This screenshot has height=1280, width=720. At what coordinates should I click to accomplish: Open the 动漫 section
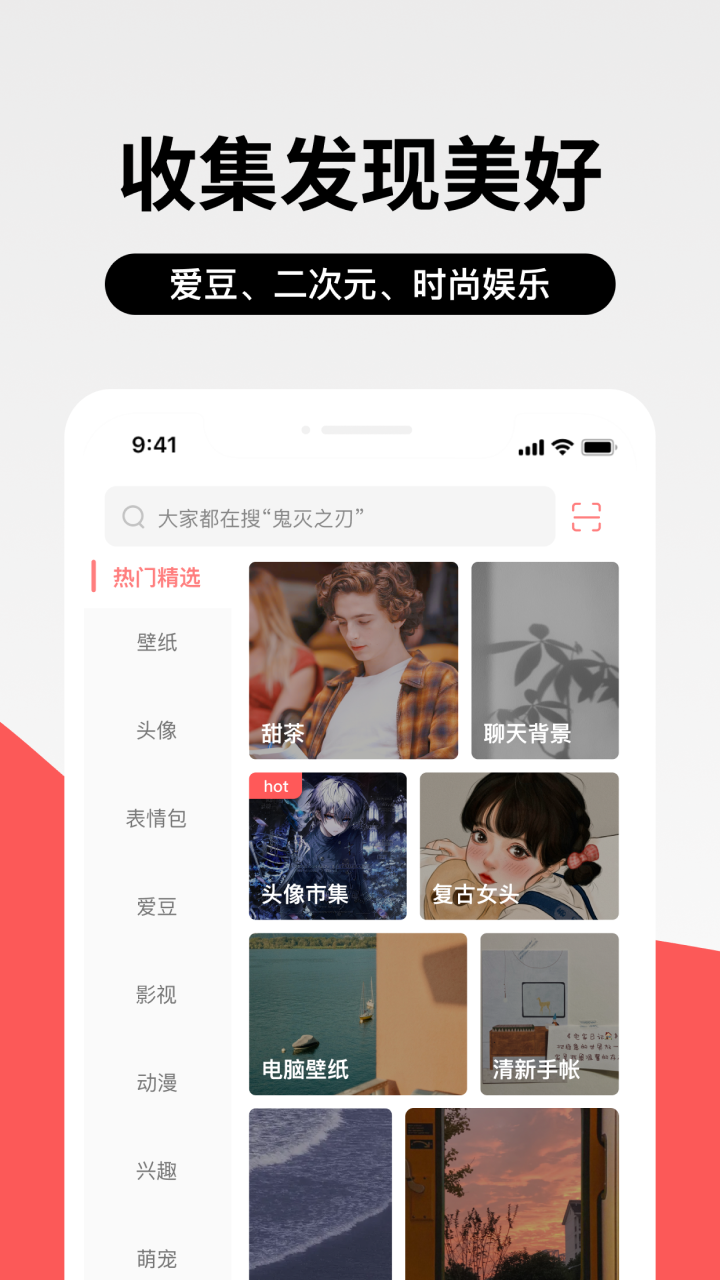click(x=155, y=1083)
